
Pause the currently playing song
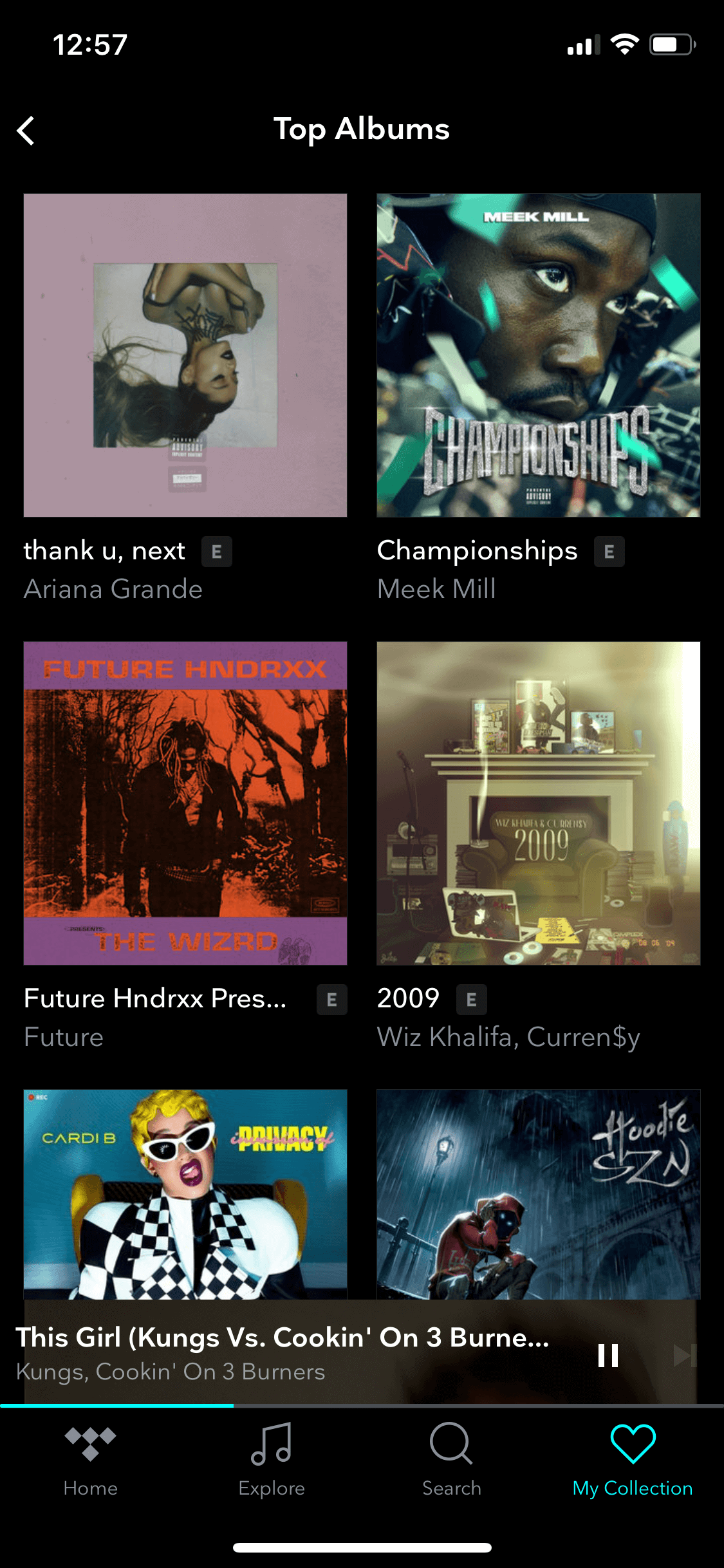pyautogui.click(x=608, y=1355)
